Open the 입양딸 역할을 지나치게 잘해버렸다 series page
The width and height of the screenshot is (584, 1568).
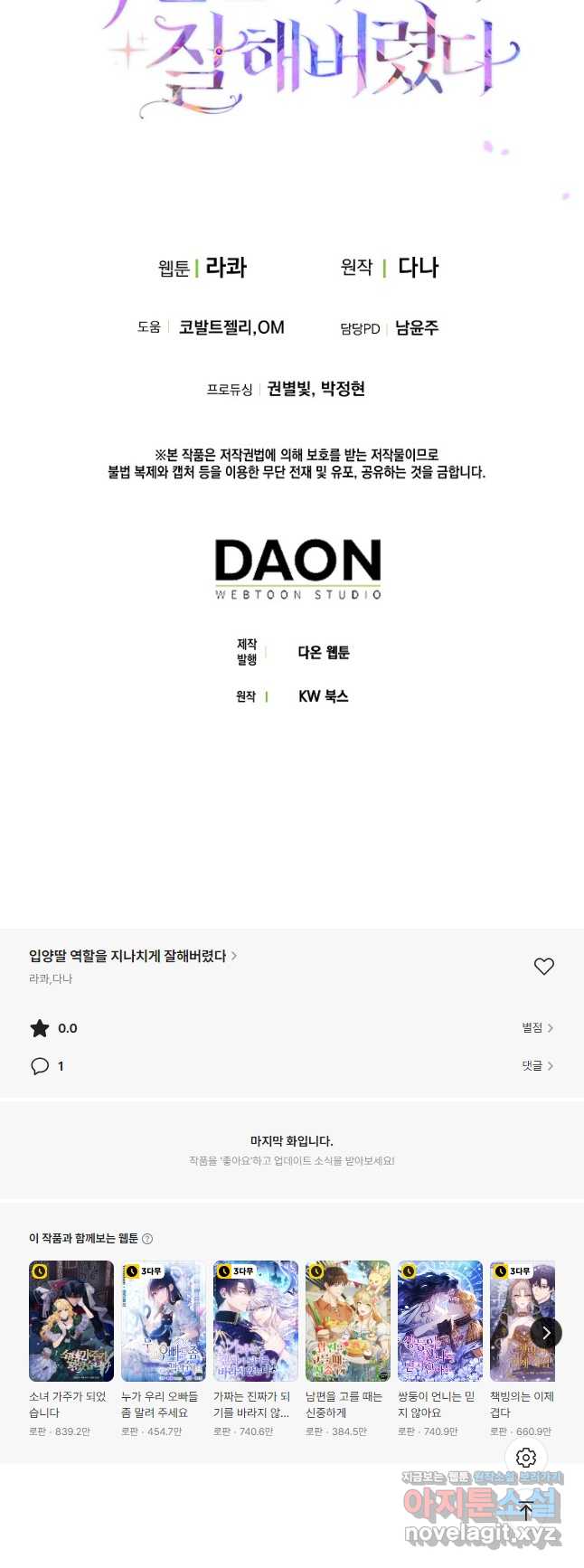pos(132,956)
